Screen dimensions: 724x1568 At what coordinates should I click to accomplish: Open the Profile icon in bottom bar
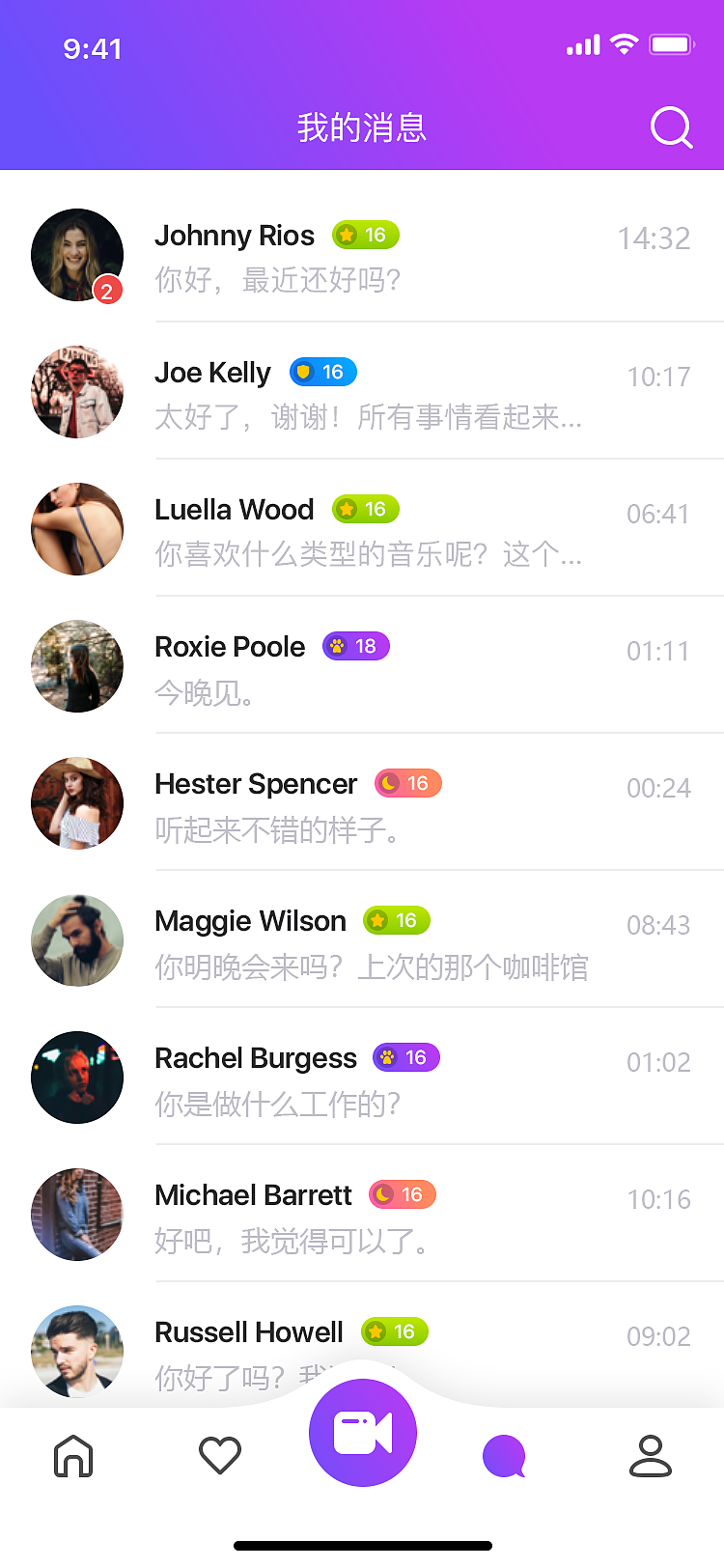652,1456
